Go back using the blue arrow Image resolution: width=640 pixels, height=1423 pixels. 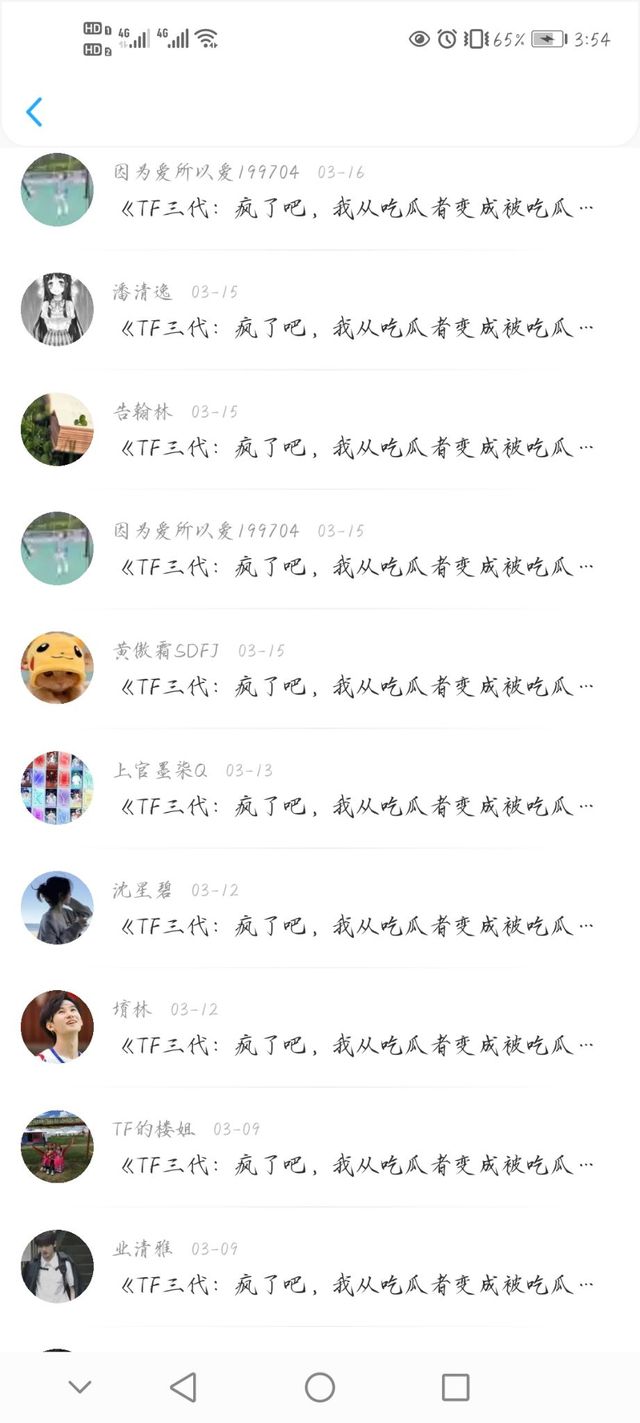(x=34, y=112)
